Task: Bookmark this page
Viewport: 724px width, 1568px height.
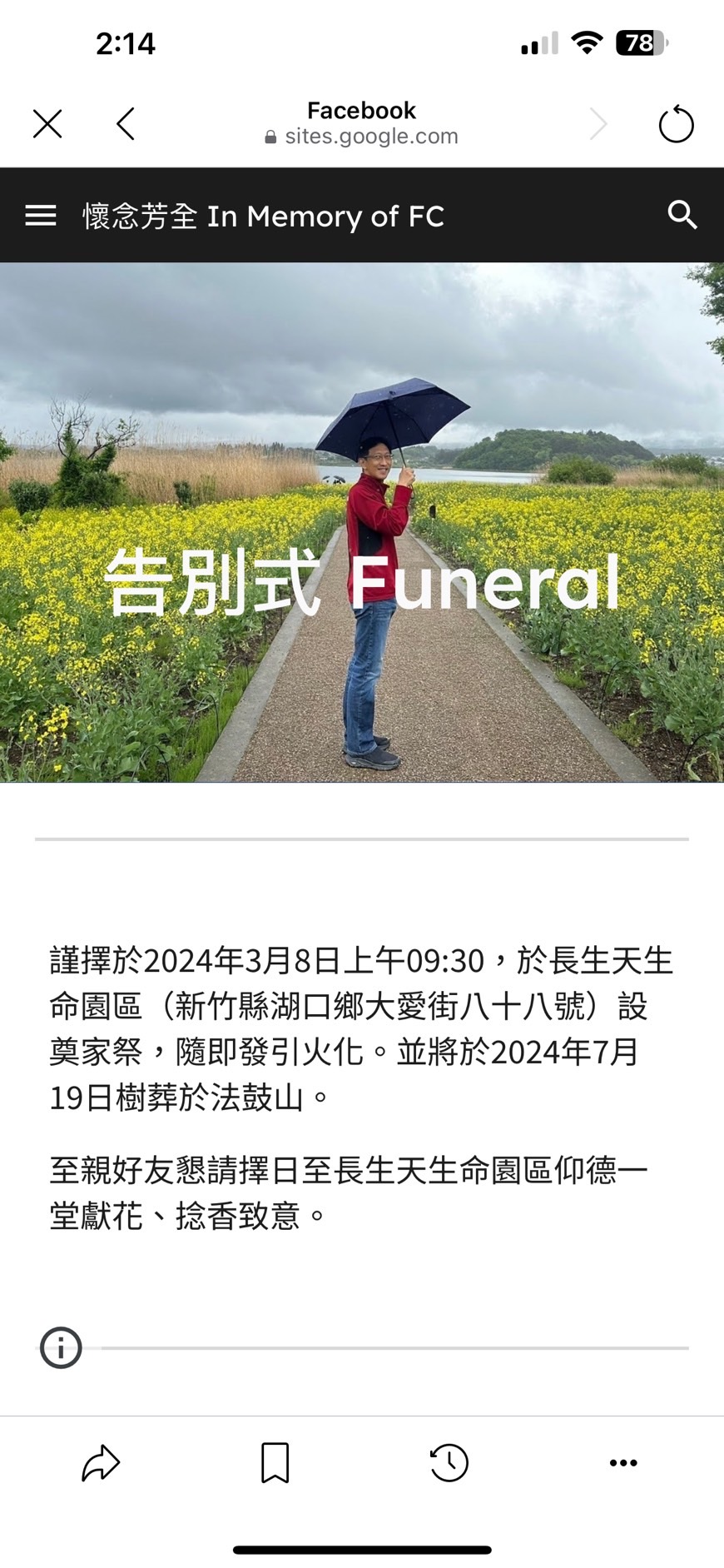Action: click(x=275, y=1463)
